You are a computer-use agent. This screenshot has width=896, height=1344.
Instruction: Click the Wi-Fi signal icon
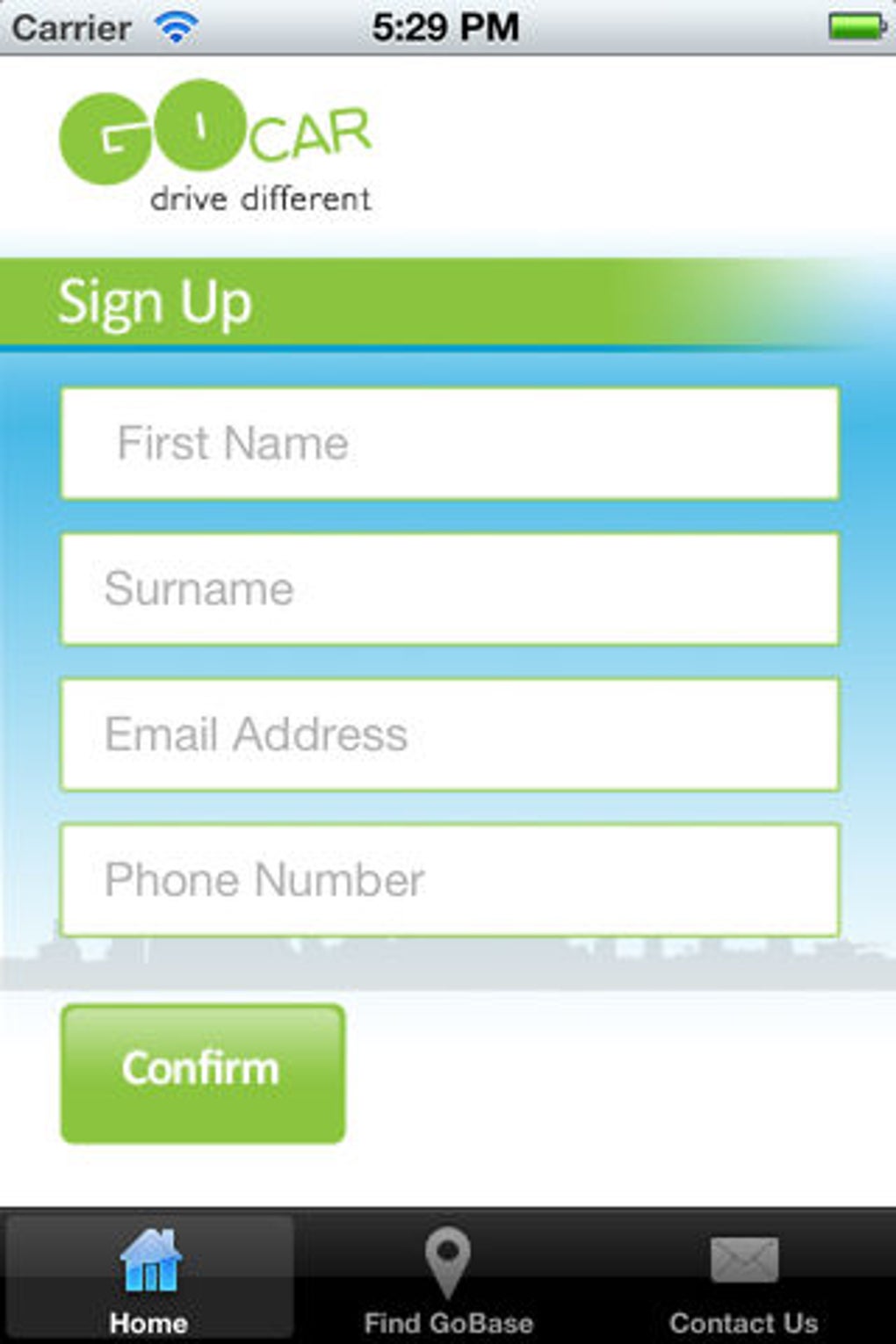click(x=176, y=26)
